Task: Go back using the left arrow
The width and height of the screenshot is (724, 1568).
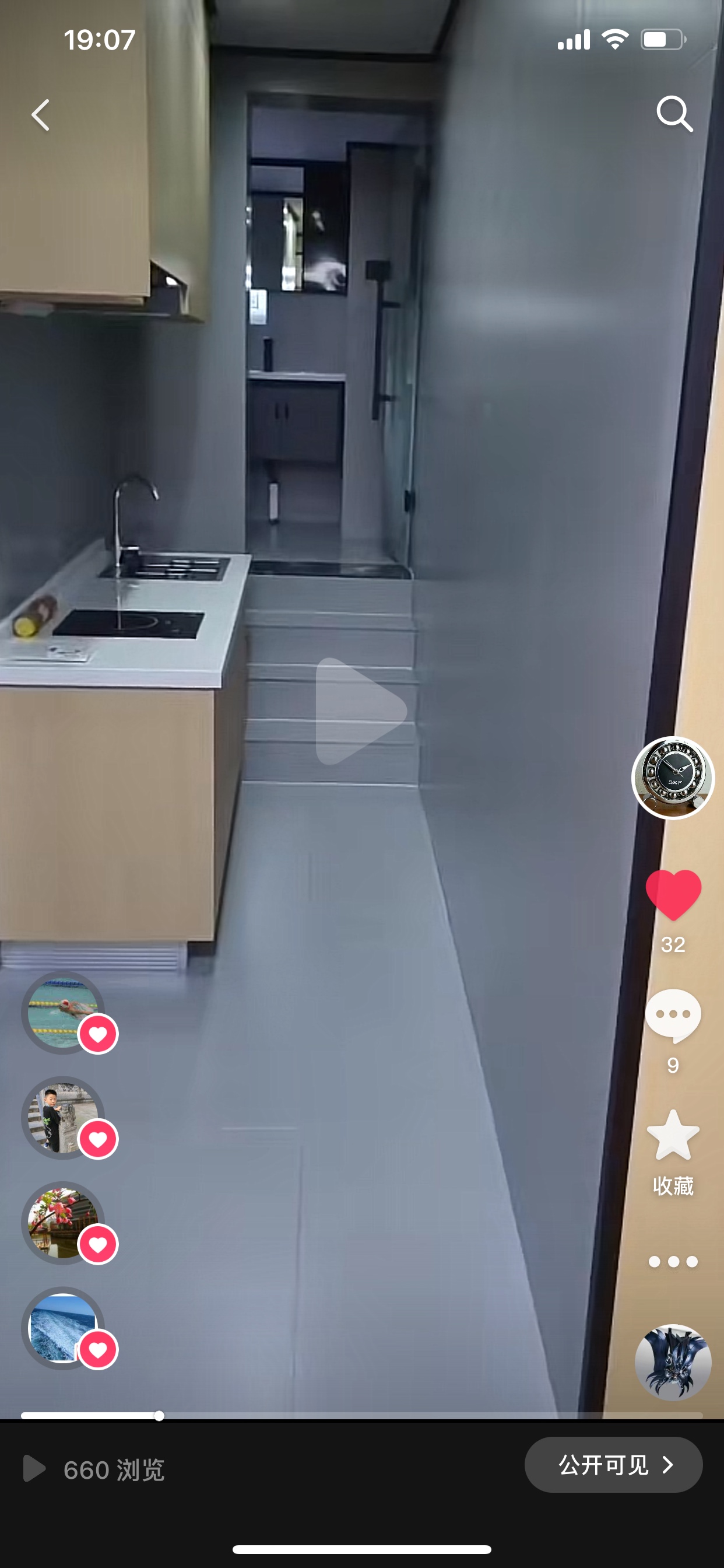Action: [x=41, y=114]
